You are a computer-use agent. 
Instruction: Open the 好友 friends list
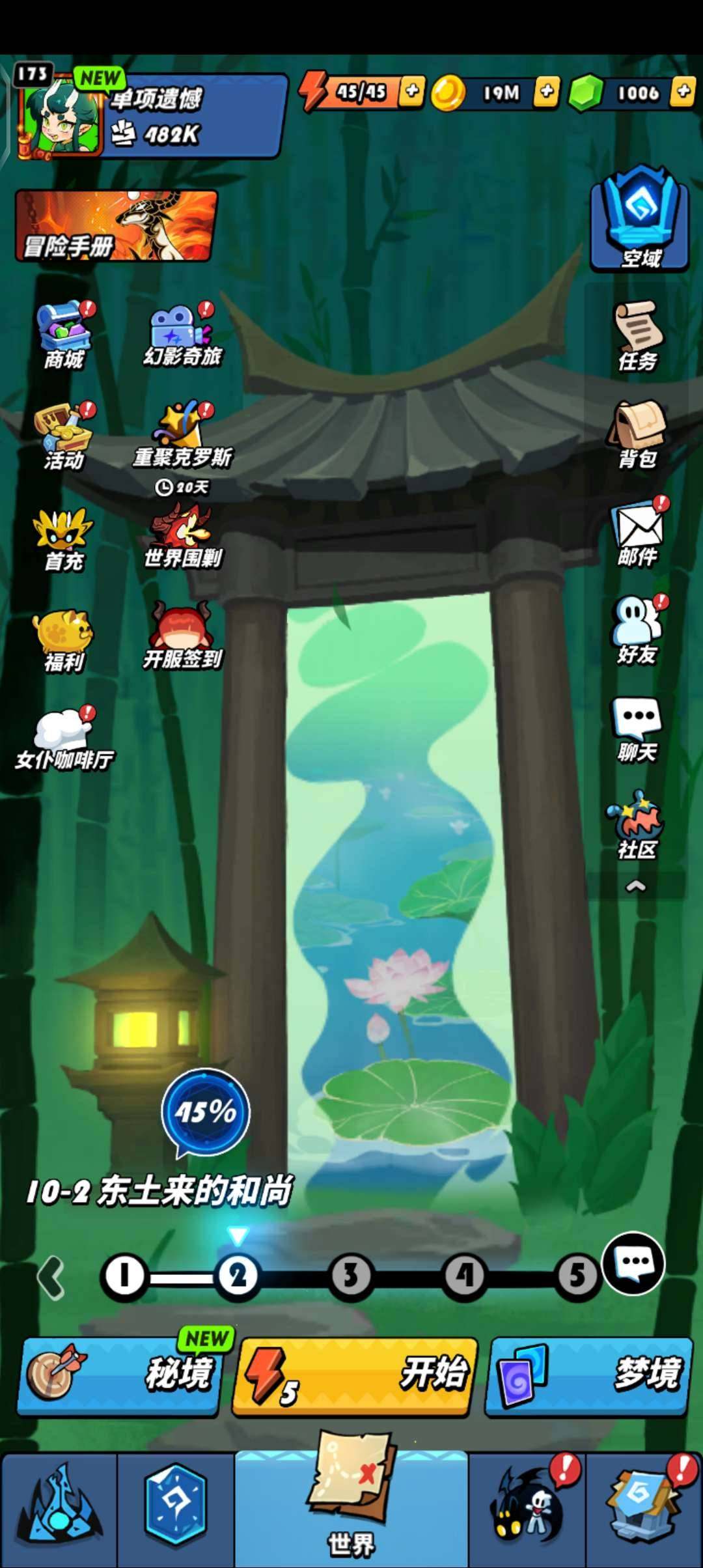pyautogui.click(x=638, y=630)
